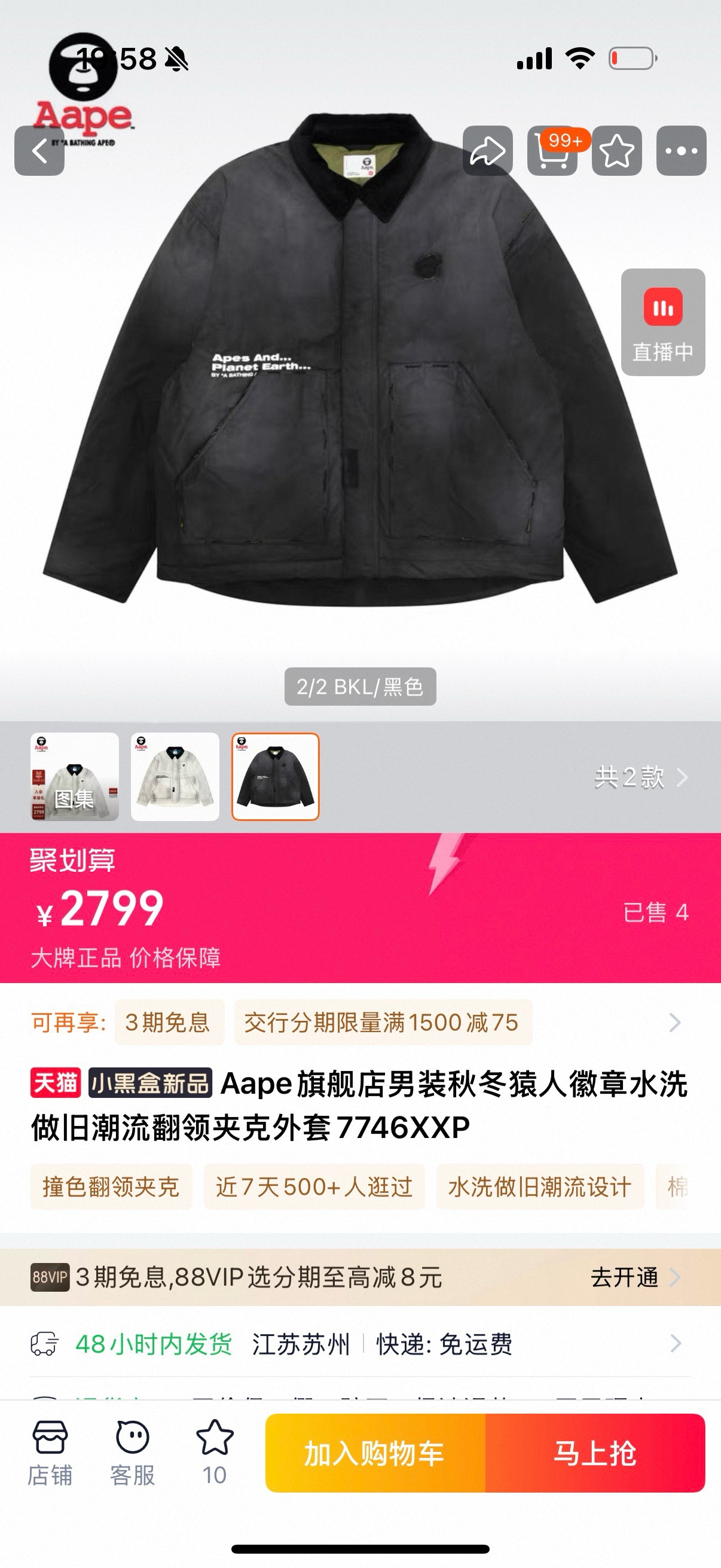Open the 图集 gallery thumbnail
This screenshot has height=1568, width=721.
tap(74, 777)
